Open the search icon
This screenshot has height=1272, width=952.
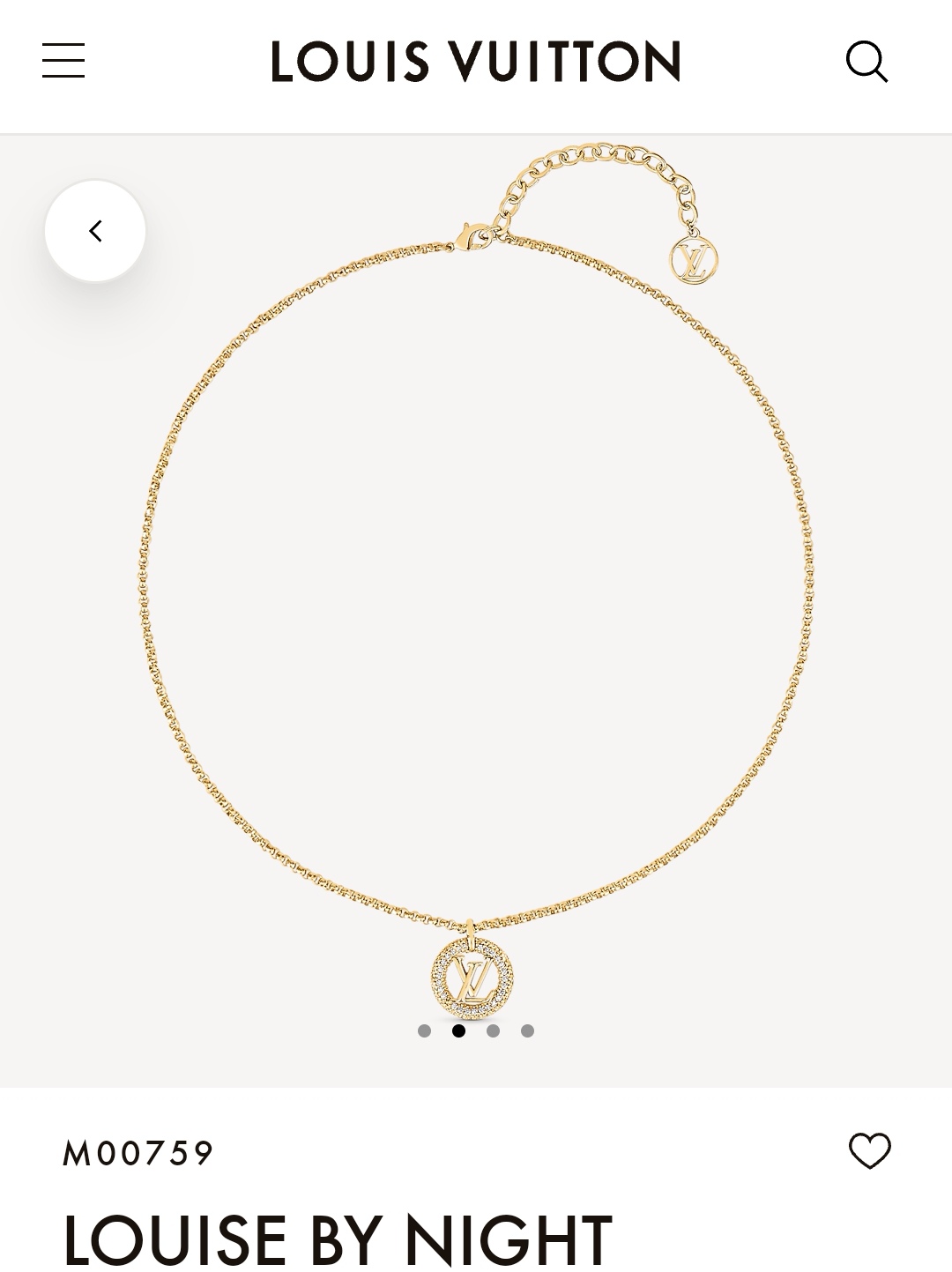click(x=866, y=62)
